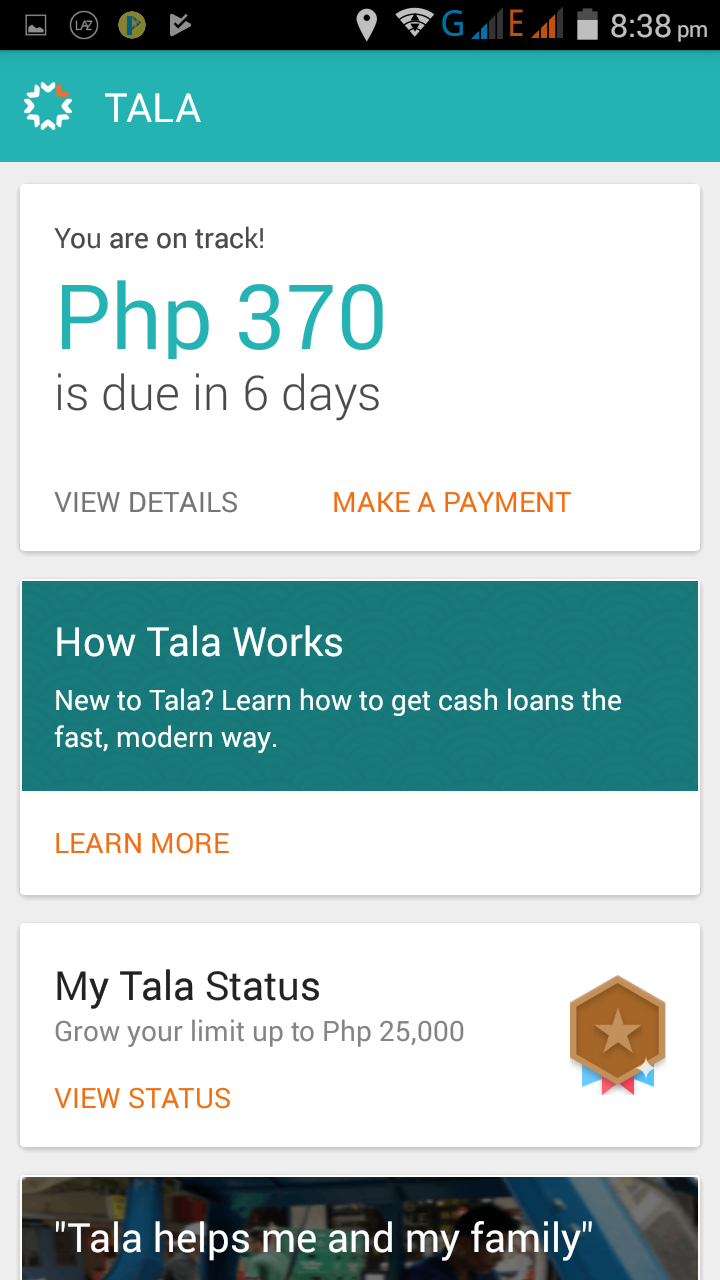This screenshot has height=1280, width=720.
Task: Open the Tala helps my family testimonial
Action: [360, 1228]
